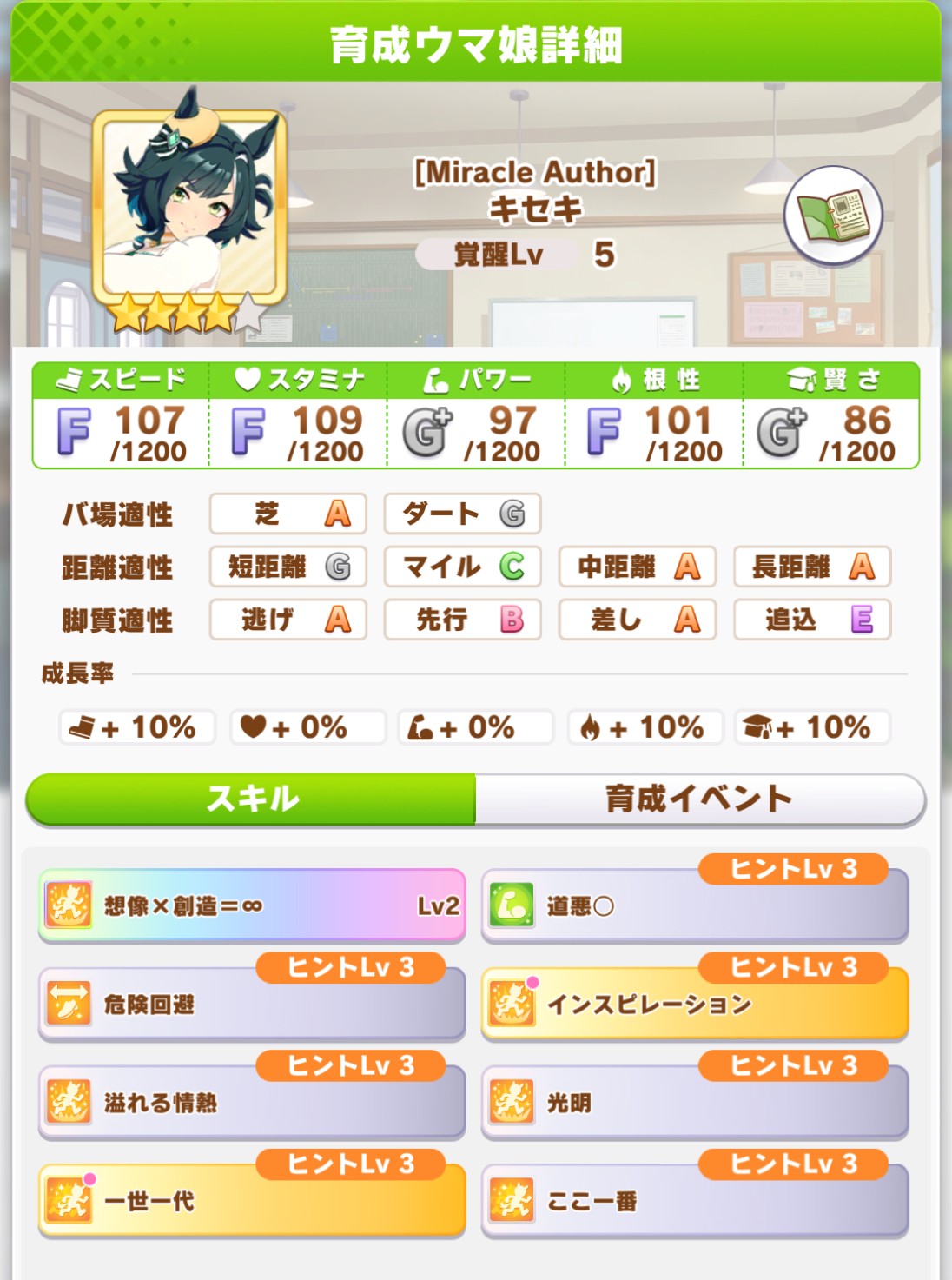
Task: Select the 溢れる情熱 skill
Action: click(252, 1104)
